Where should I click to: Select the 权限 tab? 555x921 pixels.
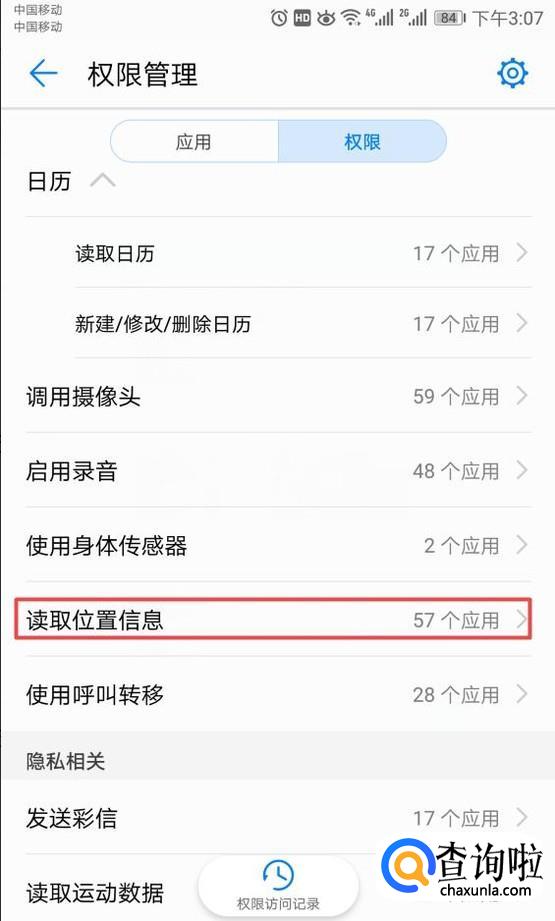pyautogui.click(x=362, y=142)
